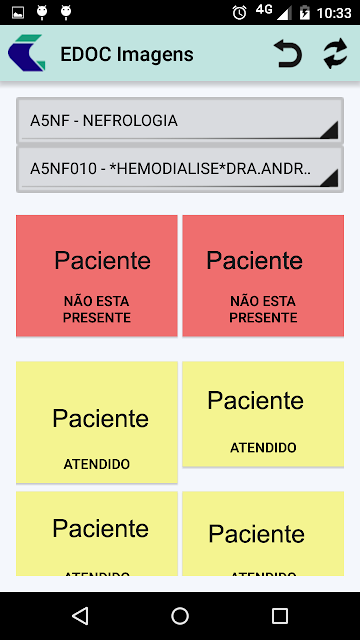This screenshot has width=360, height=640.
Task: Tap the undo arrow in the app bar
Action: (x=288, y=53)
